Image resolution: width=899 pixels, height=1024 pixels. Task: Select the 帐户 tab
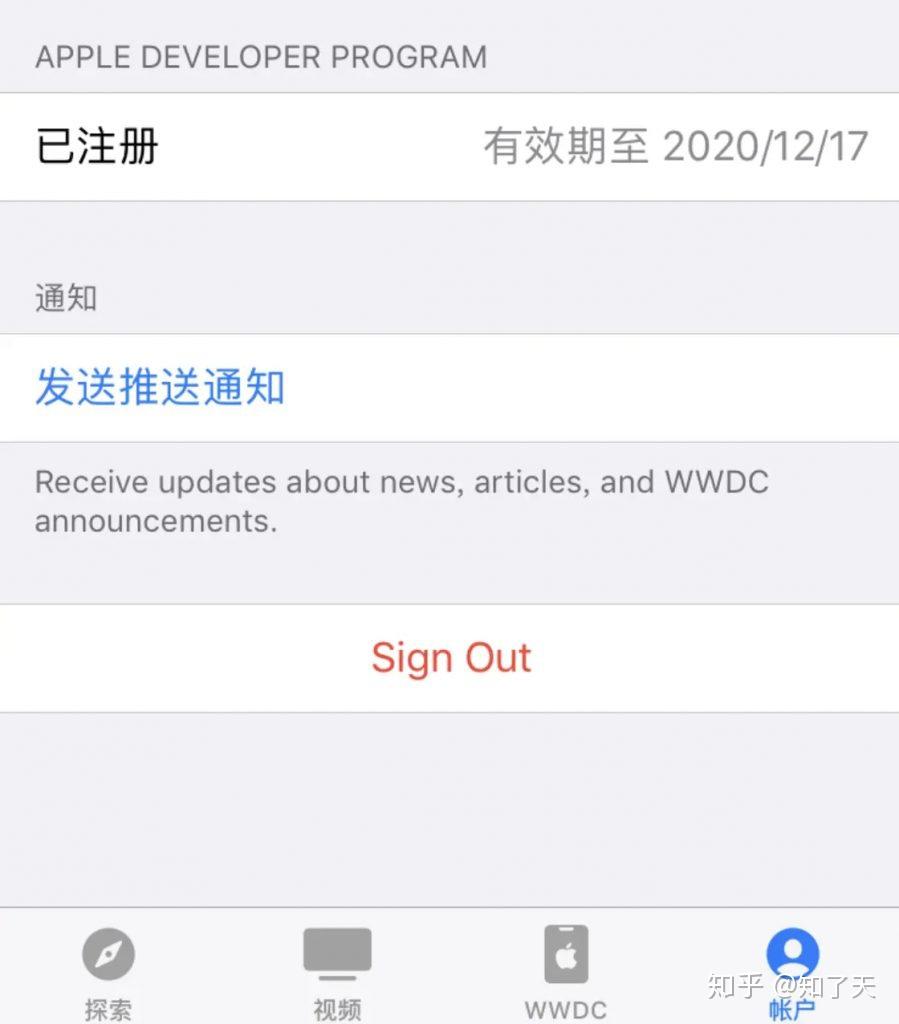coord(792,968)
